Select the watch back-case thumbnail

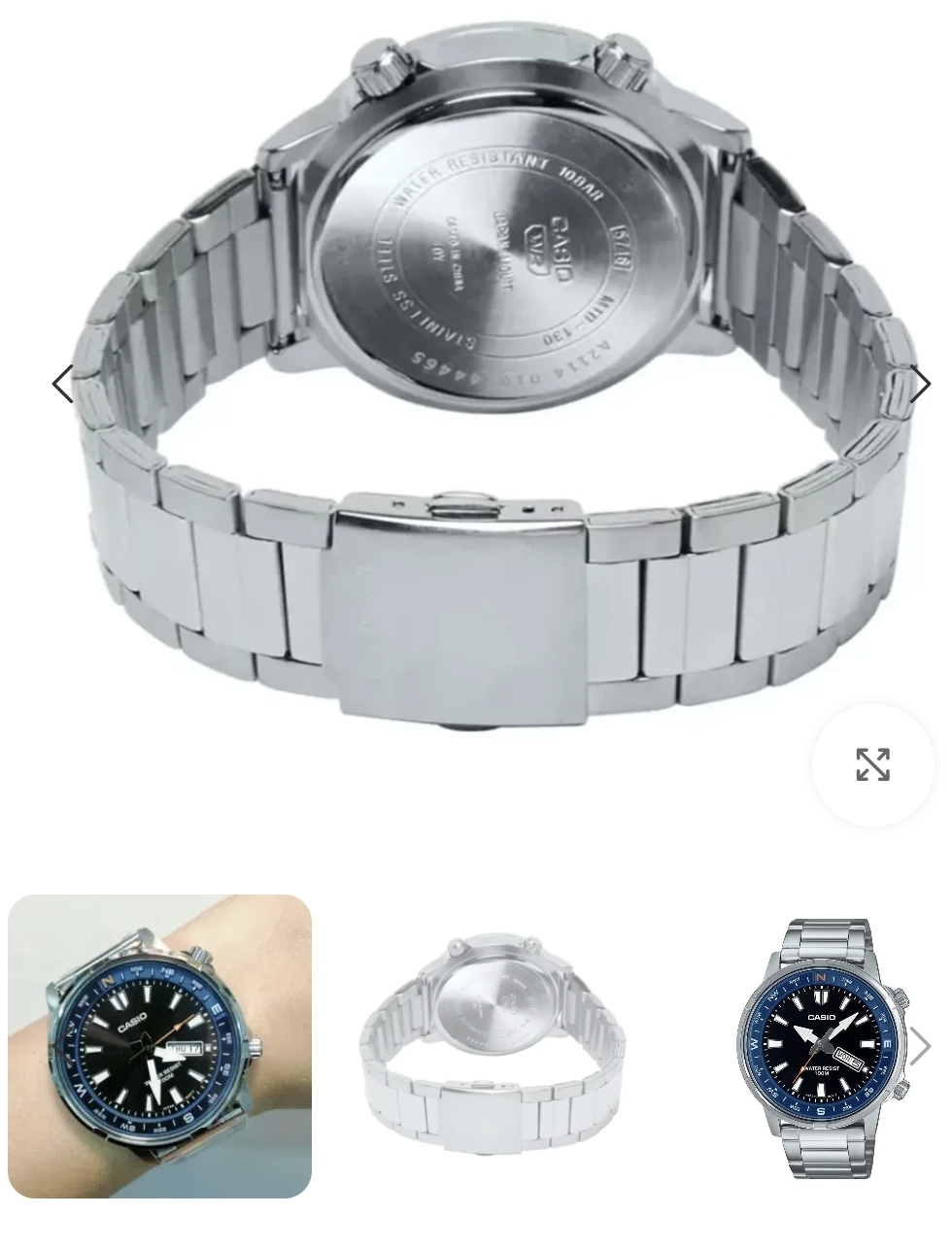493,1046
